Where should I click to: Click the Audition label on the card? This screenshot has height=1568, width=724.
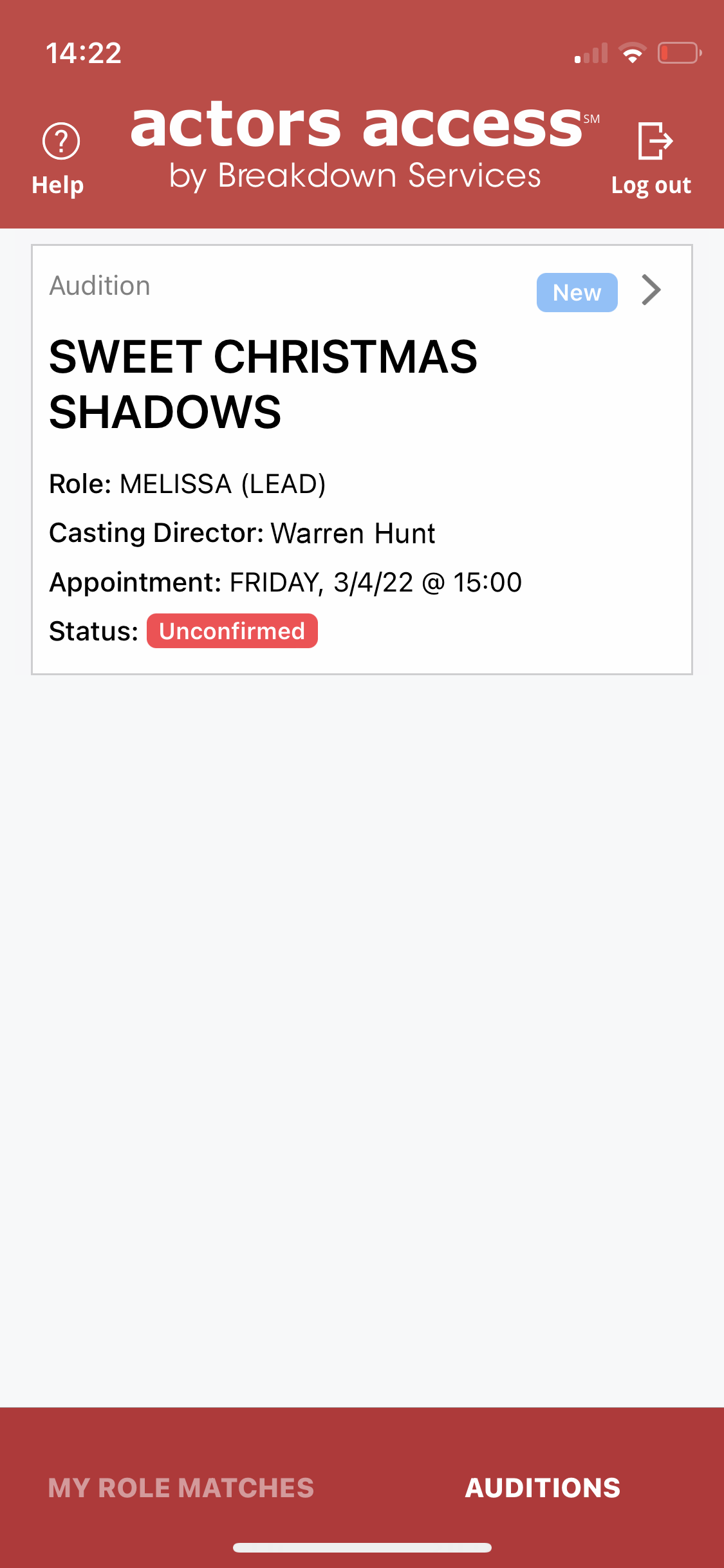pyautogui.click(x=100, y=285)
